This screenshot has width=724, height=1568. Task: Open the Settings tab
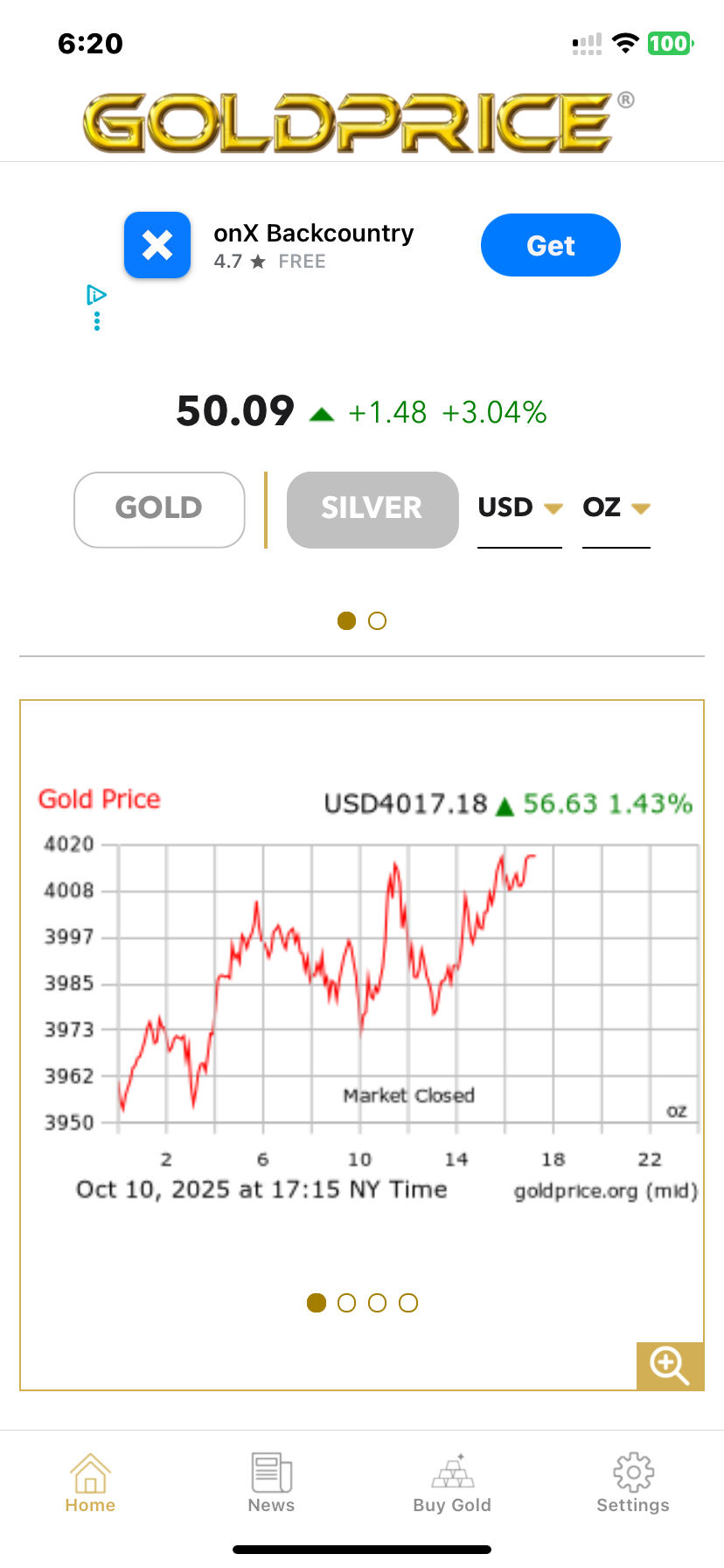pos(633,1483)
